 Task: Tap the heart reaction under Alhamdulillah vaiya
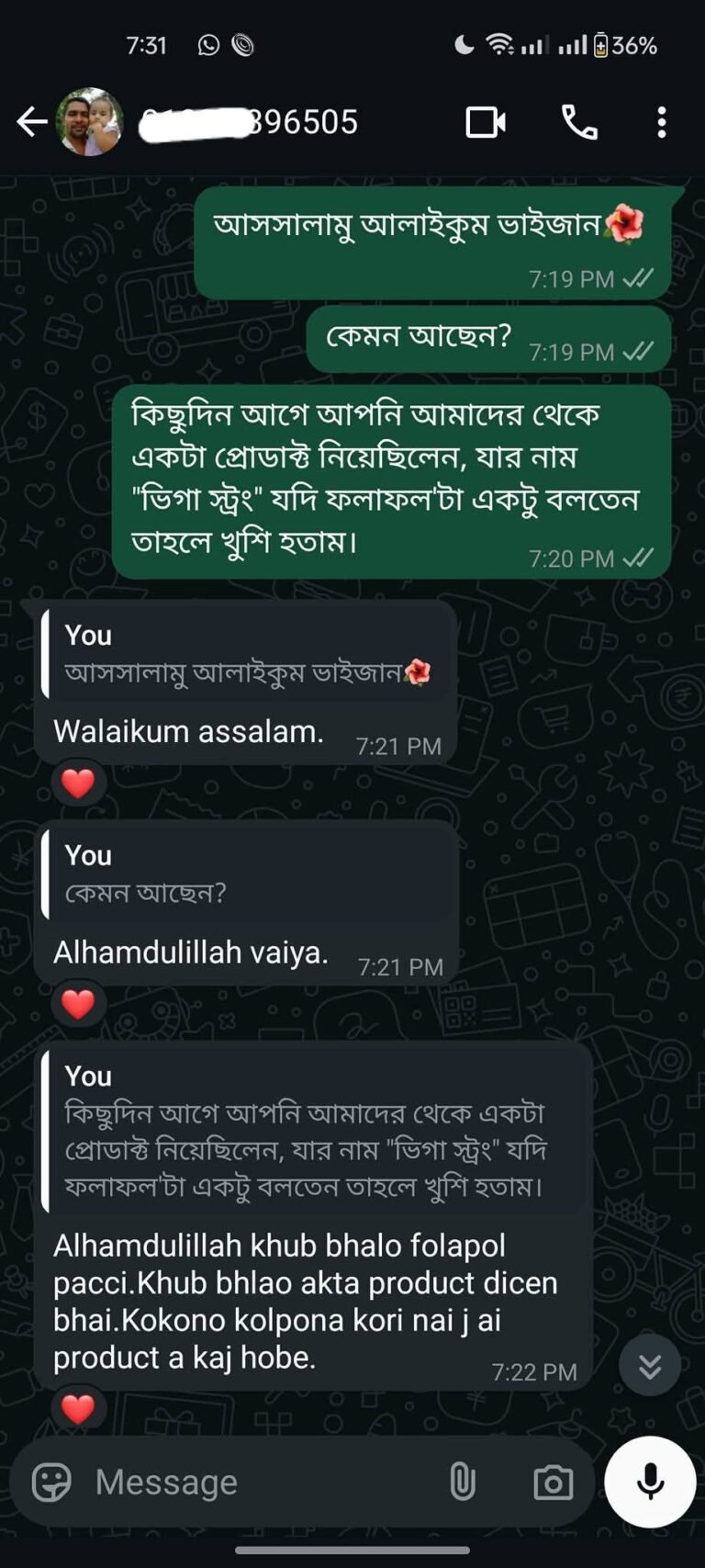[x=78, y=1004]
